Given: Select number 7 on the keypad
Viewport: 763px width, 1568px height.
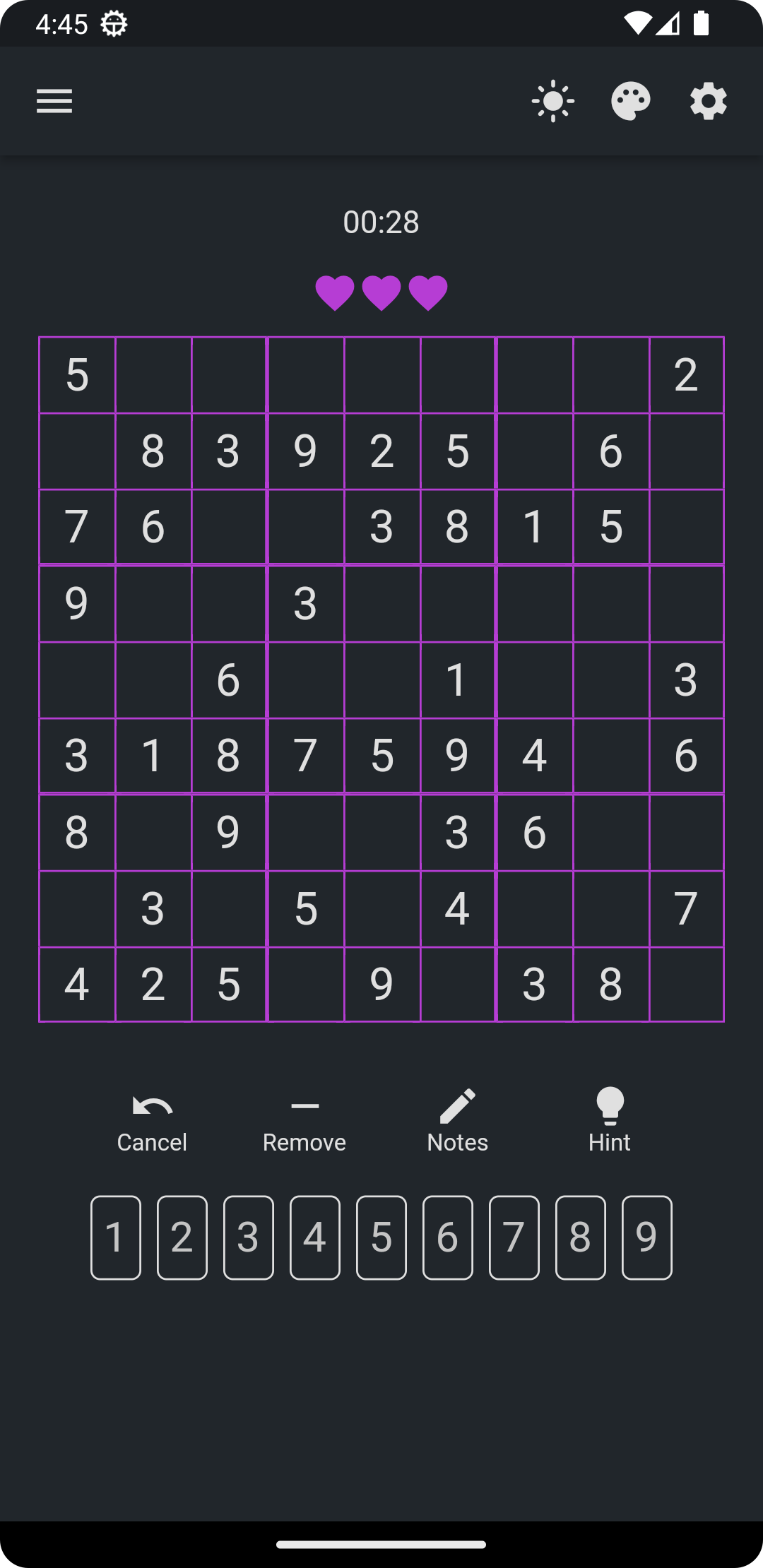Looking at the screenshot, I should [514, 1237].
